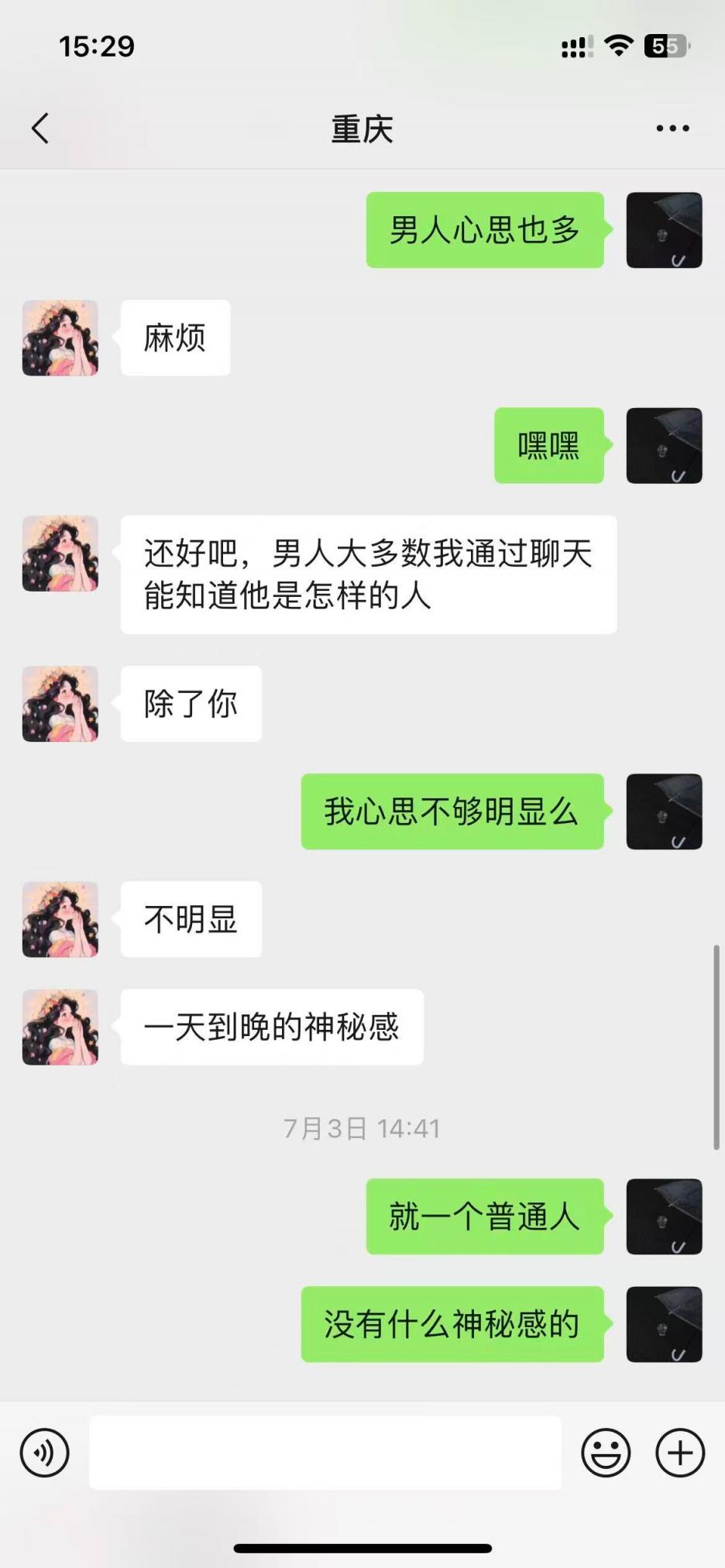Viewport: 725px width, 1568px height.
Task: View contact profile from avatar beside 除了你
Action: 60,704
